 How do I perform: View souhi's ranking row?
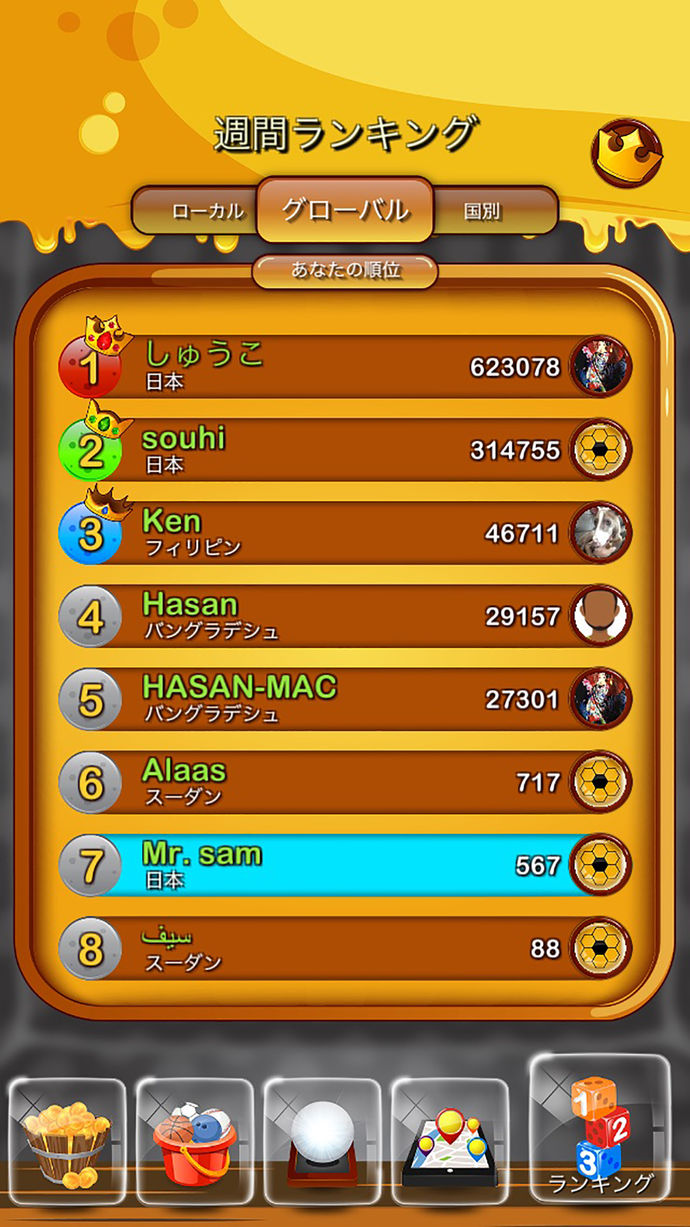345,449
